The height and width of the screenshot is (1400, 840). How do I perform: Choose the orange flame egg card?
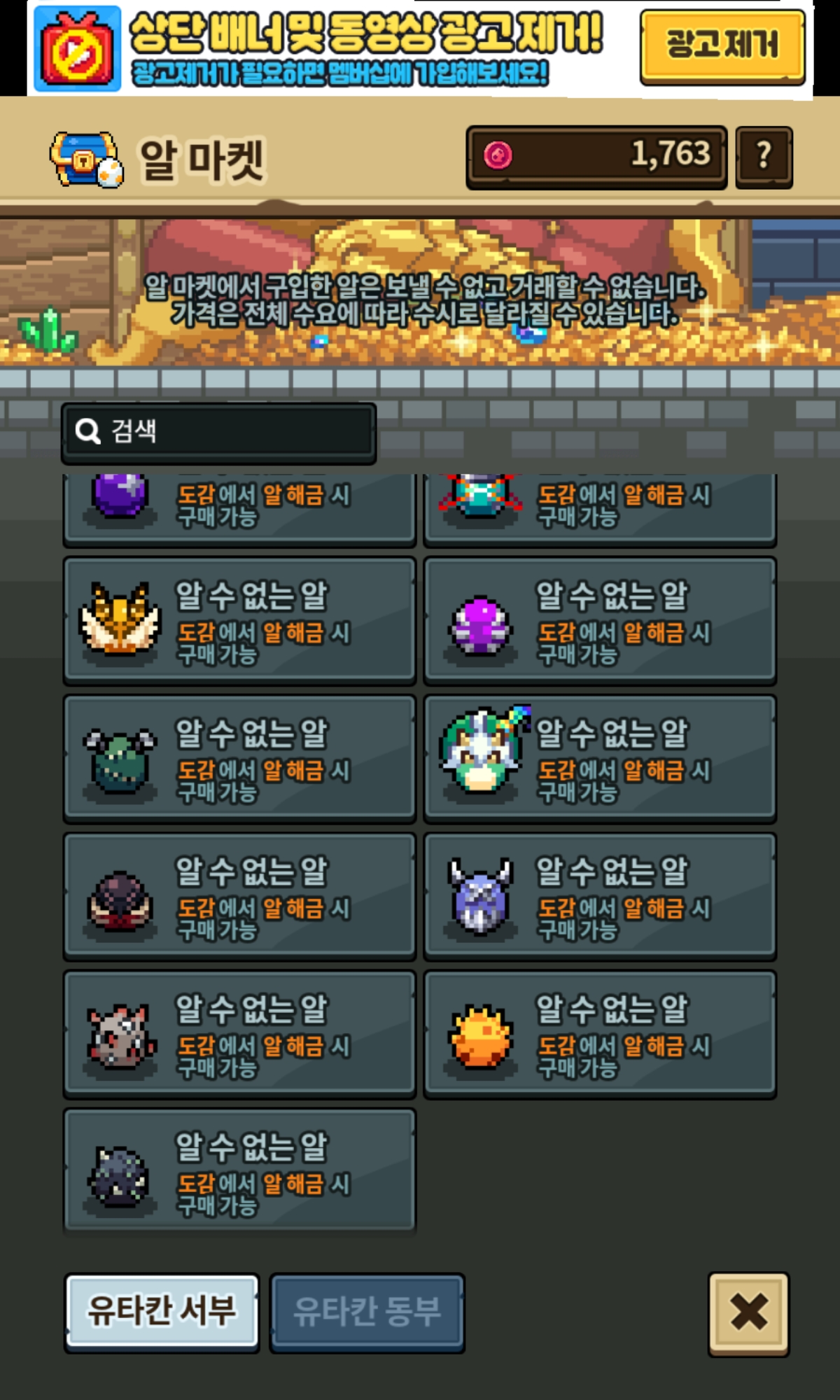click(x=600, y=1034)
